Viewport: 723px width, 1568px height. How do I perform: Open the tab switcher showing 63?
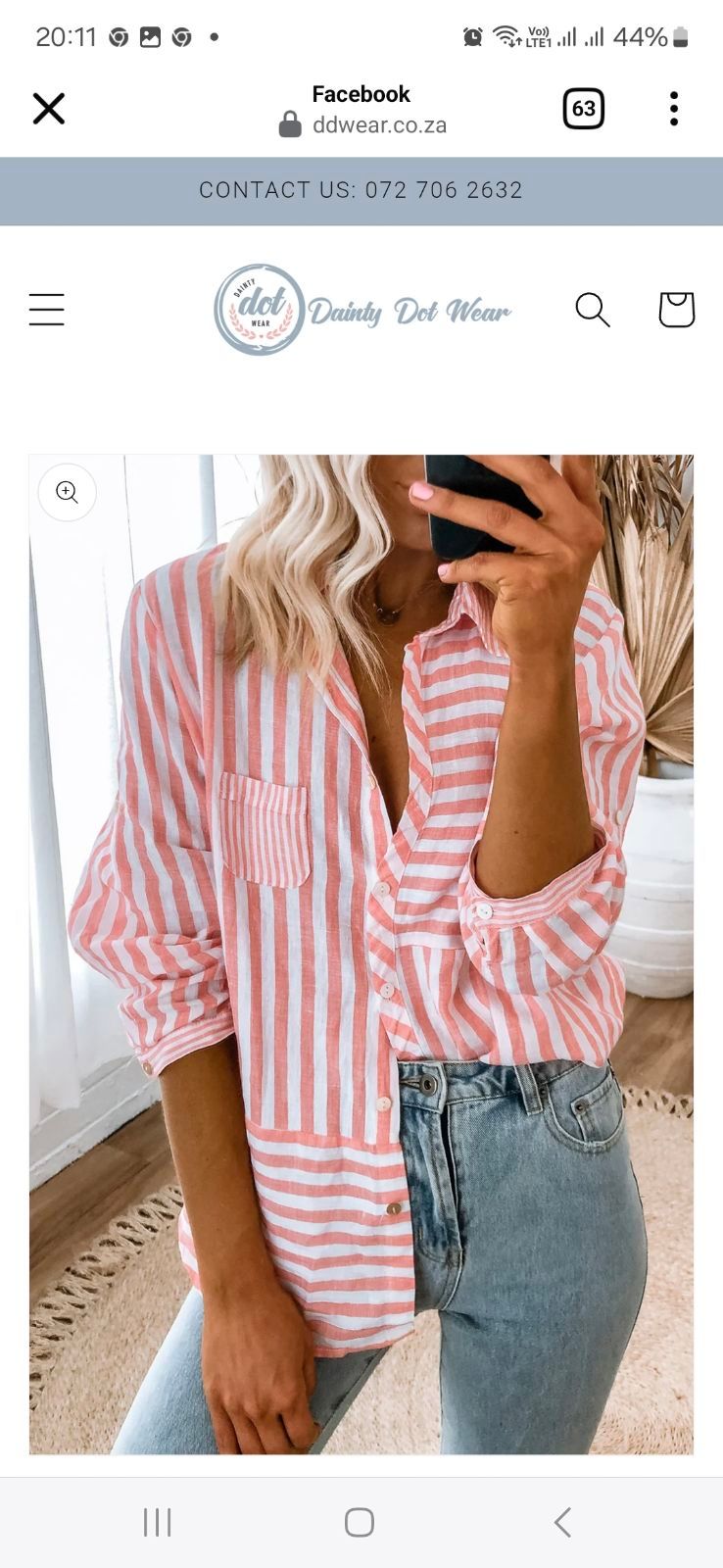click(x=583, y=109)
